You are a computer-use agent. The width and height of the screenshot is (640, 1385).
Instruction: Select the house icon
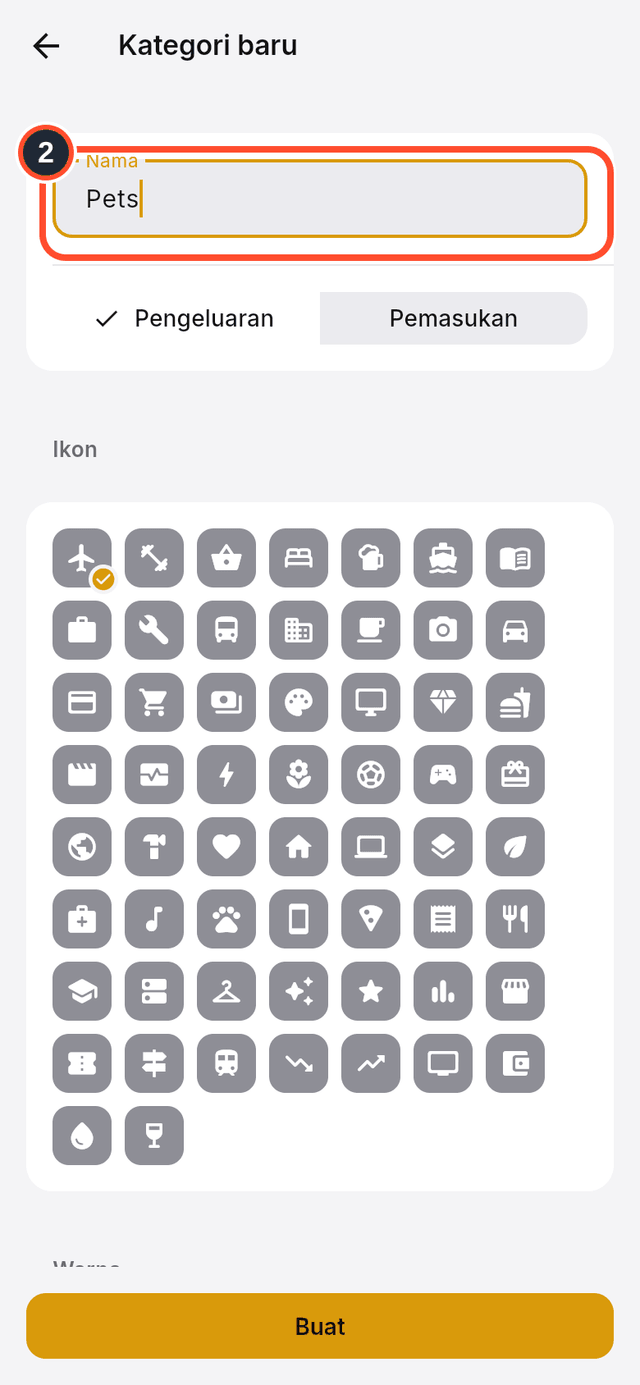click(299, 847)
